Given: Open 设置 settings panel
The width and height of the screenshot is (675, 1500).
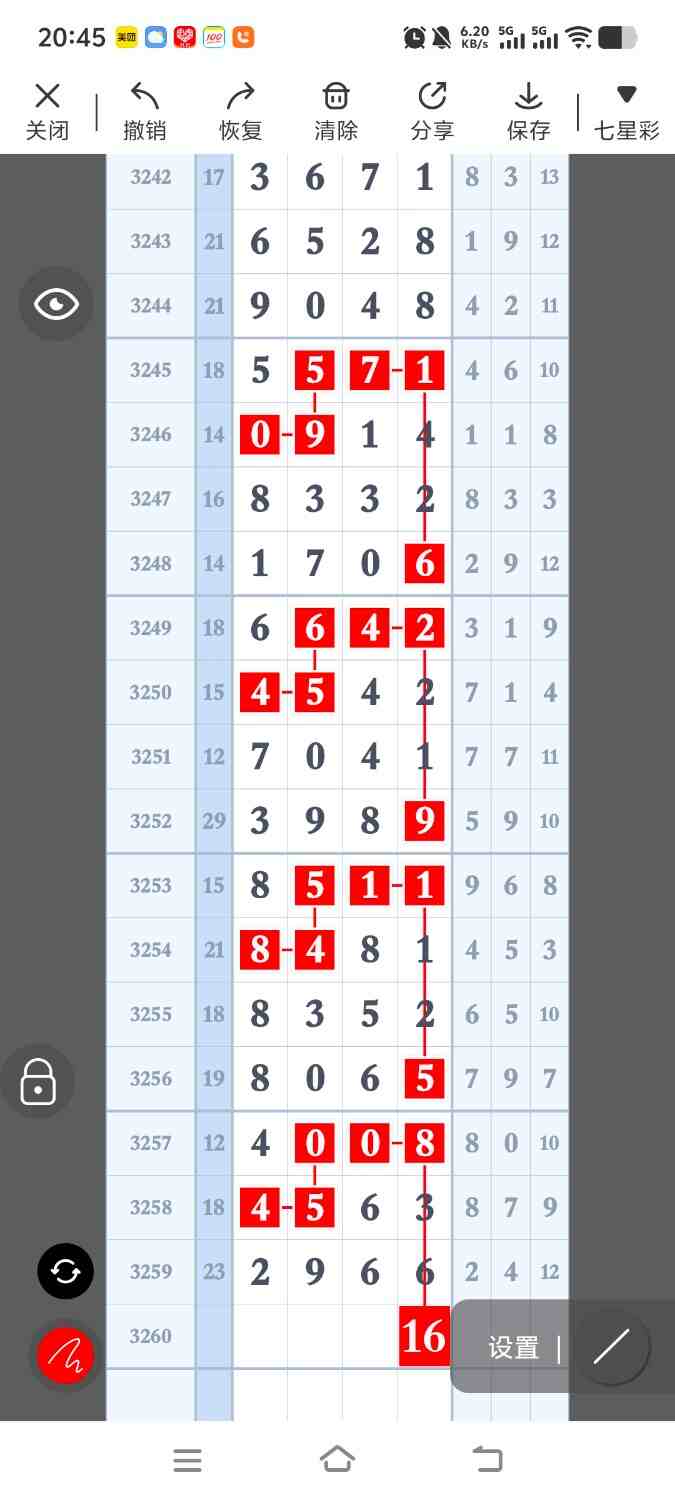Looking at the screenshot, I should [x=513, y=1348].
